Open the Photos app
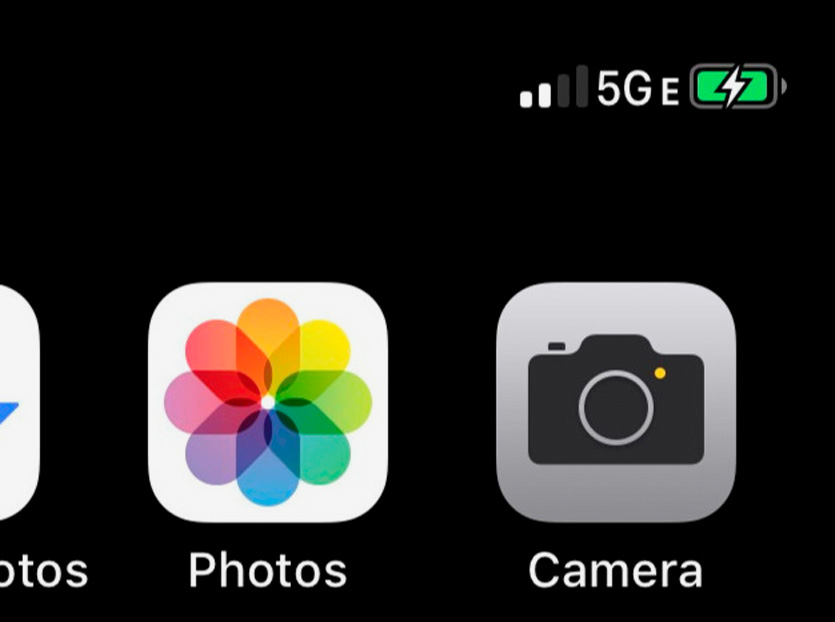The width and height of the screenshot is (835, 622). (x=267, y=402)
